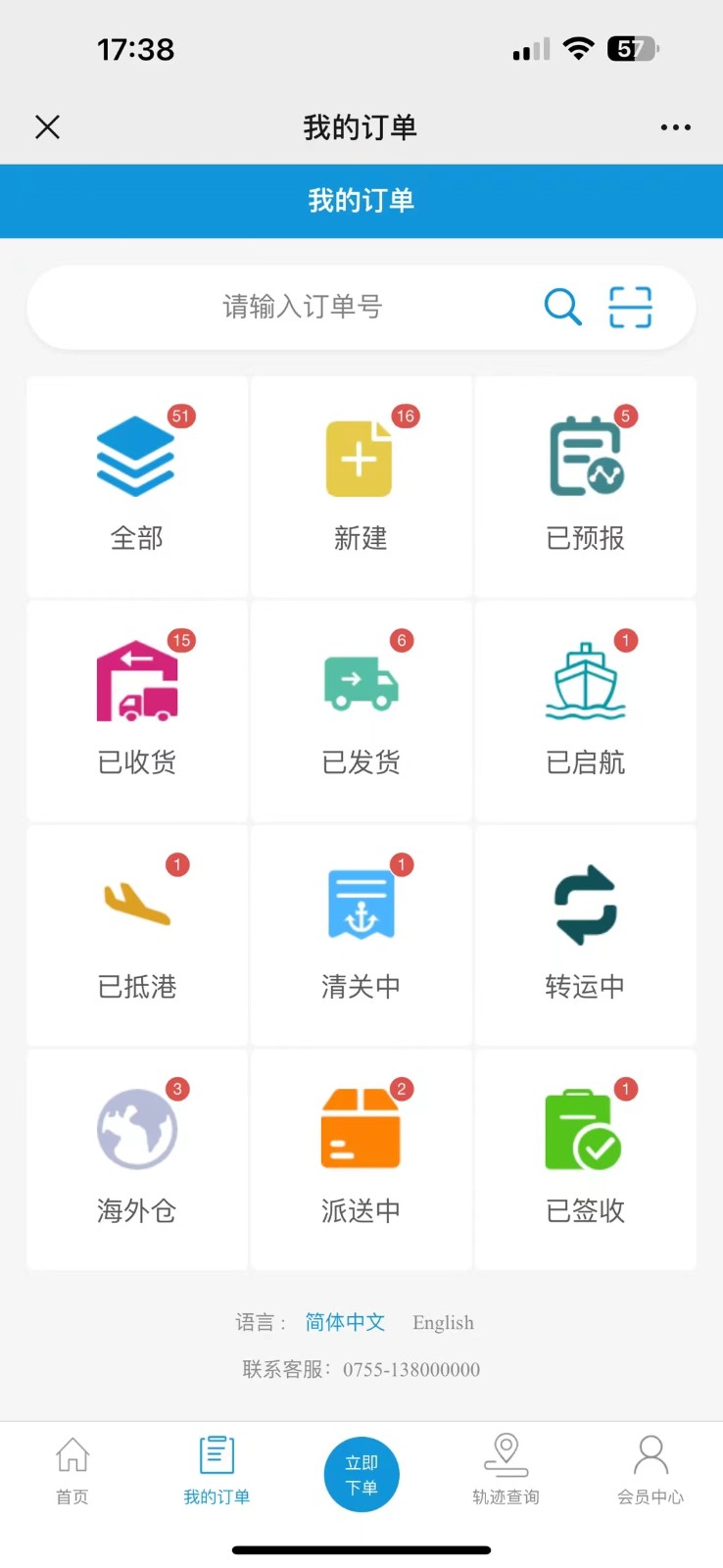This screenshot has width=723, height=1568.
Task: Tap the order number input field
Action: (303, 307)
